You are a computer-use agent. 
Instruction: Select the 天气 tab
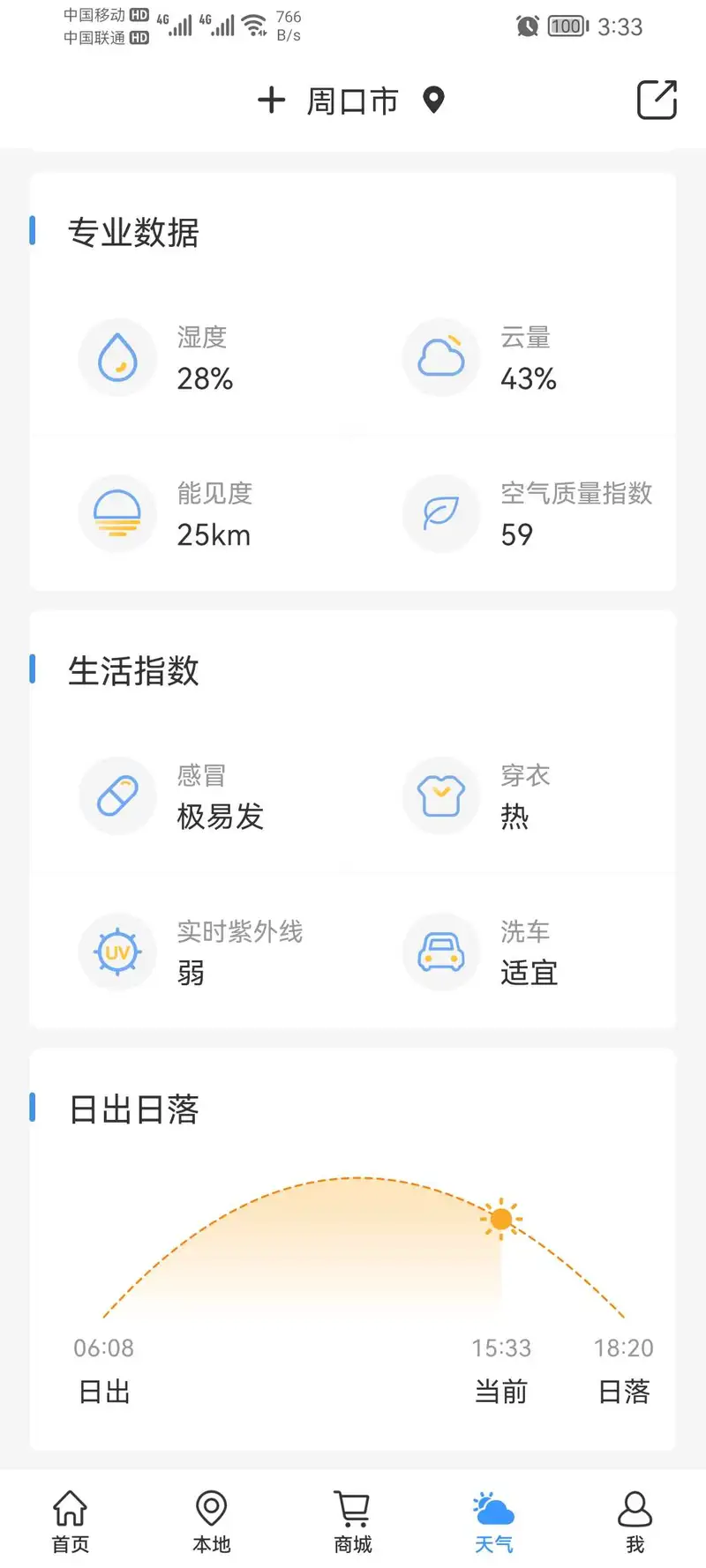coord(494,1520)
